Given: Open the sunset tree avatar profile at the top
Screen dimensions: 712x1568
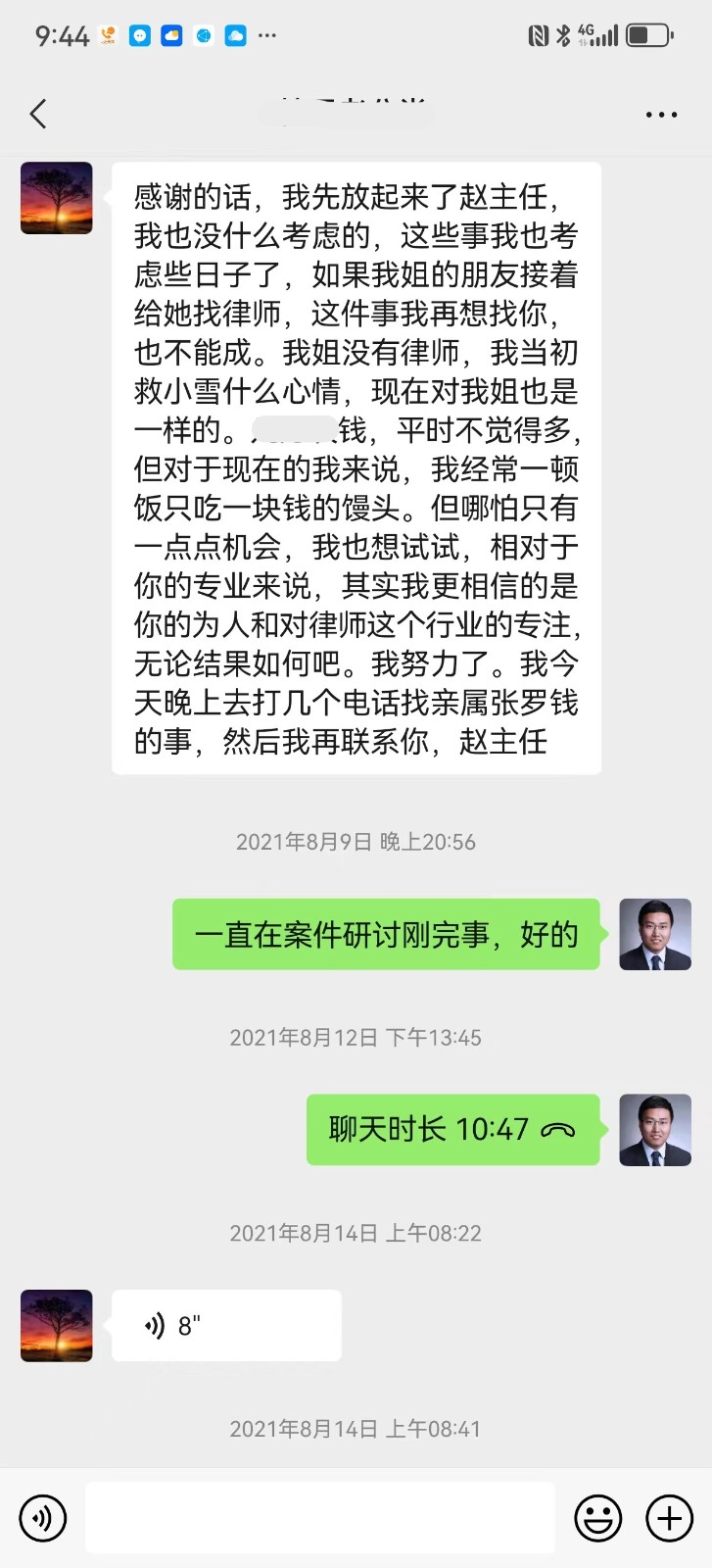Looking at the screenshot, I should click(x=57, y=198).
